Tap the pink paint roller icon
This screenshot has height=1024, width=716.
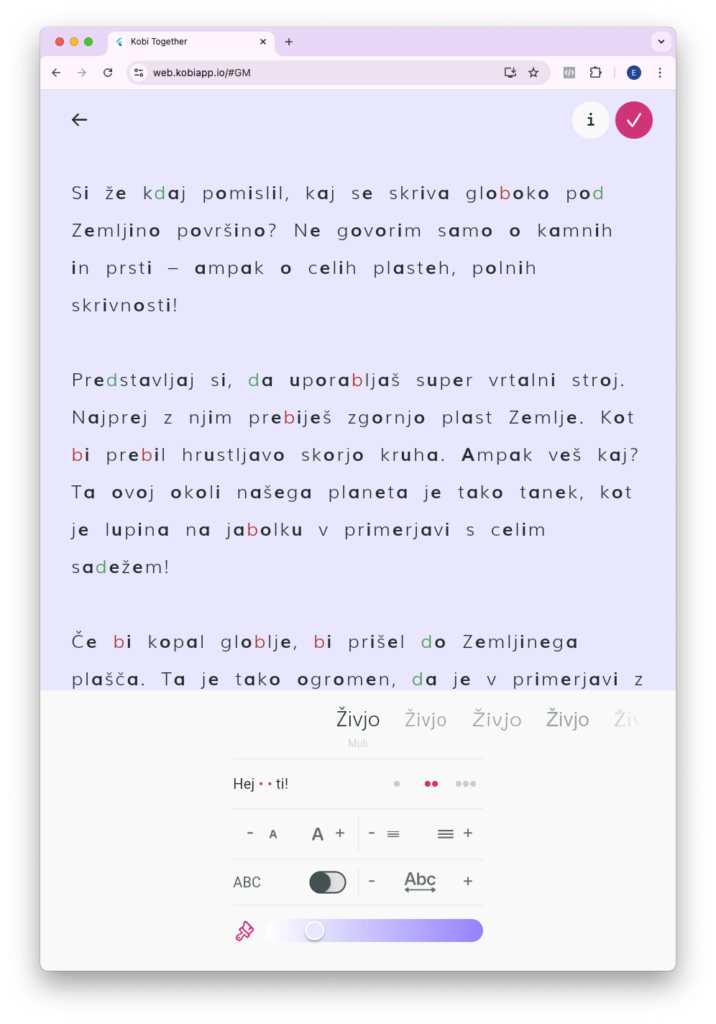[x=244, y=931]
